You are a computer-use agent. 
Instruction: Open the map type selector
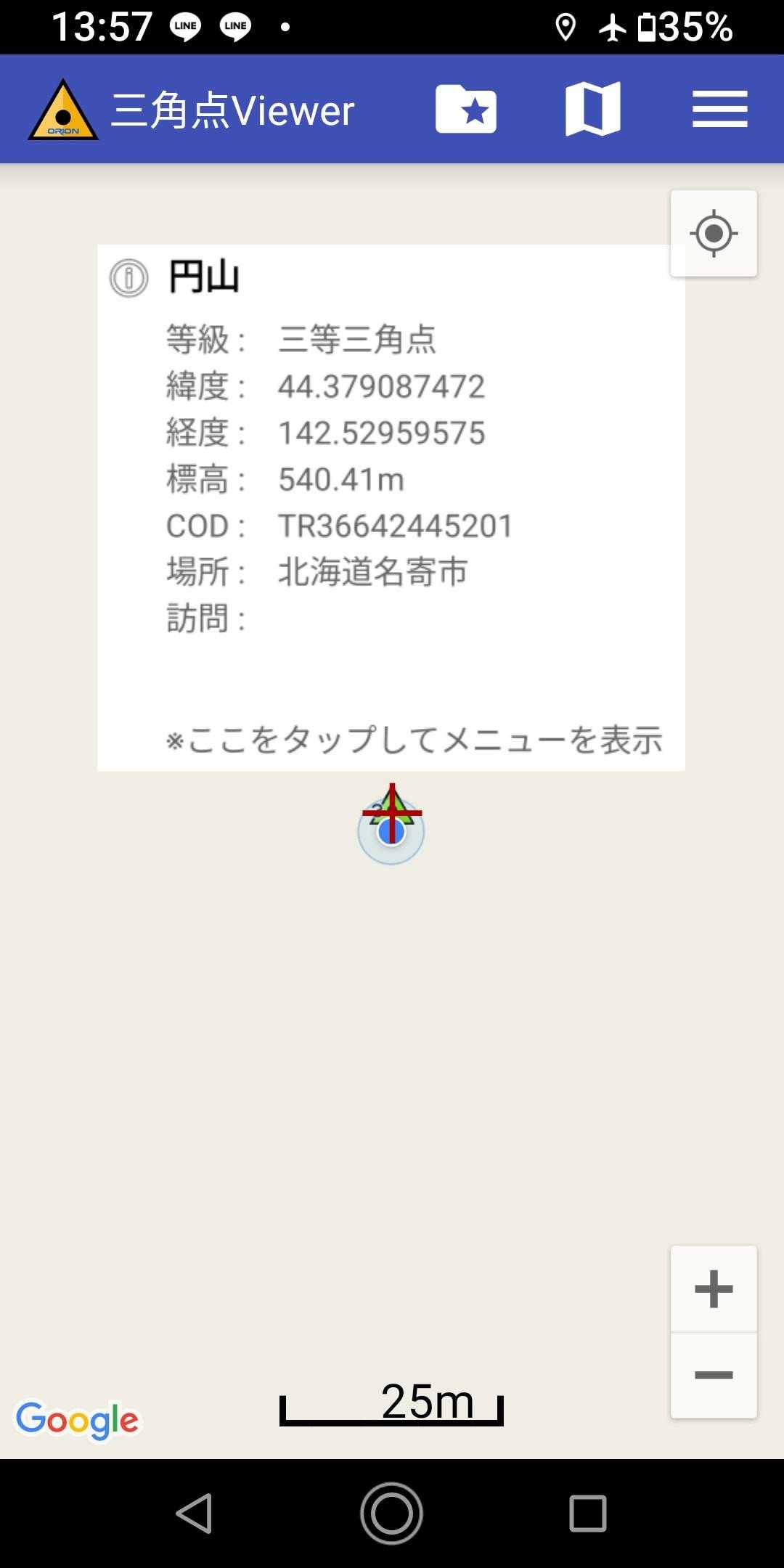point(592,109)
